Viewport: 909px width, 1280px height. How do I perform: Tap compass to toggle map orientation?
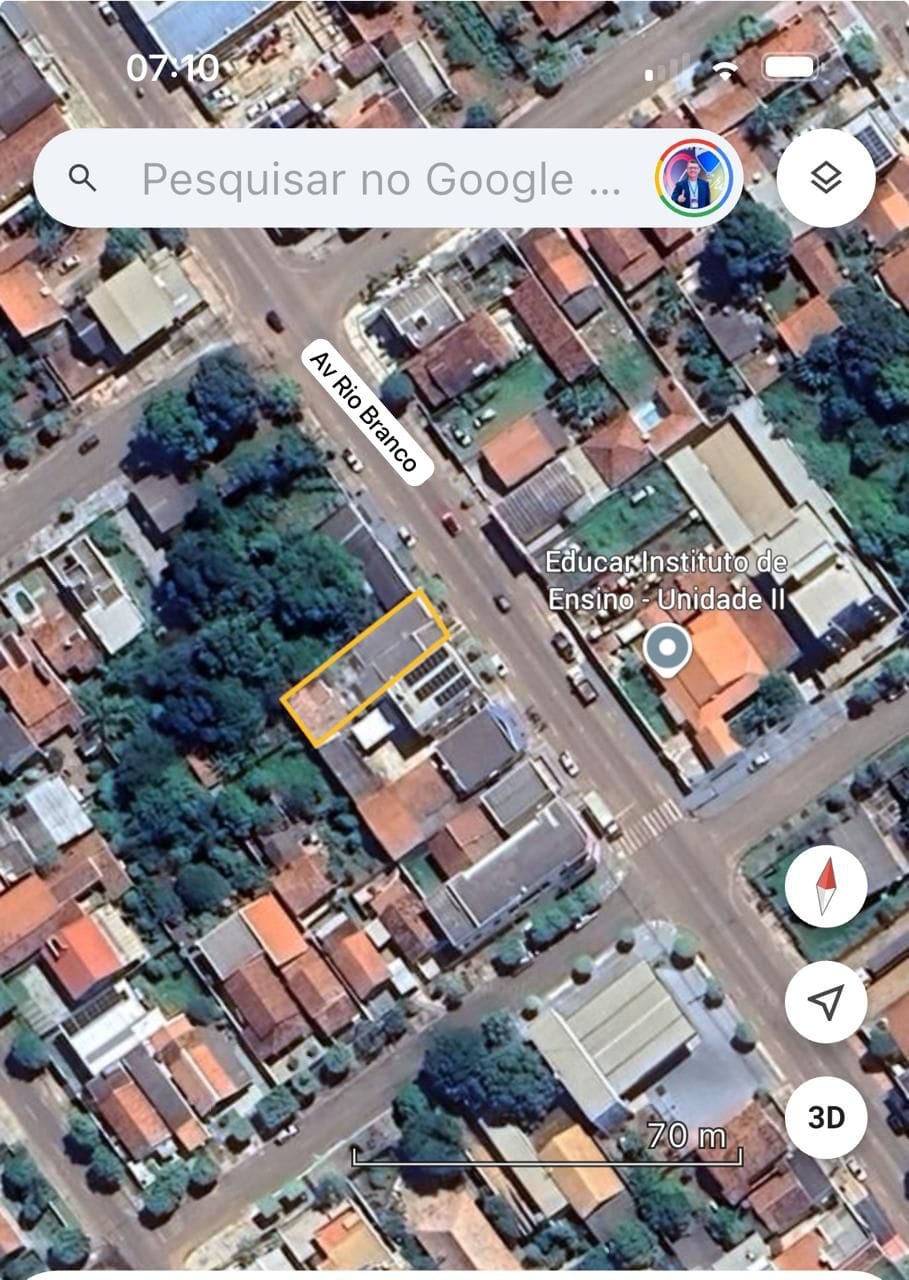tap(826, 887)
